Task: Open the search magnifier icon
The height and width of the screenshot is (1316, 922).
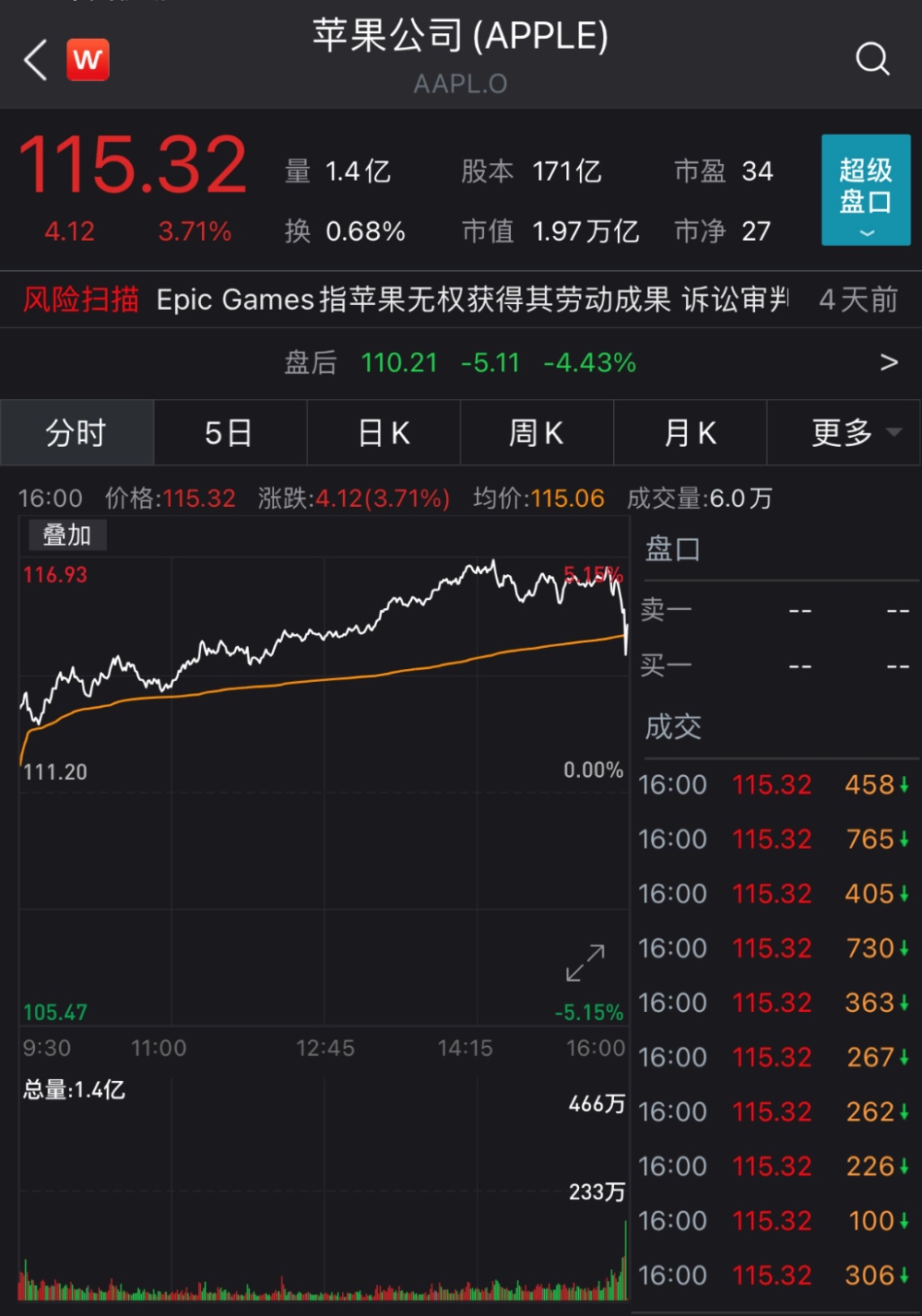Action: (871, 59)
